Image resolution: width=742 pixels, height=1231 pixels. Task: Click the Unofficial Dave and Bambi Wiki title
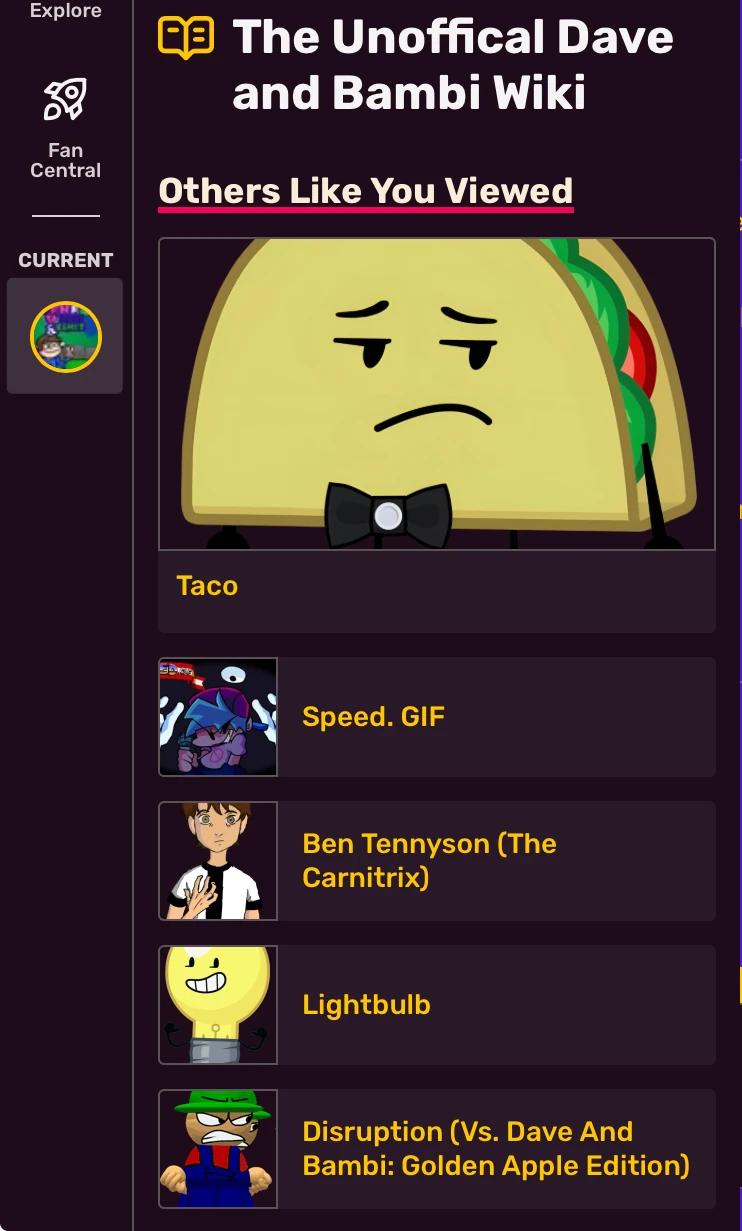(x=452, y=63)
